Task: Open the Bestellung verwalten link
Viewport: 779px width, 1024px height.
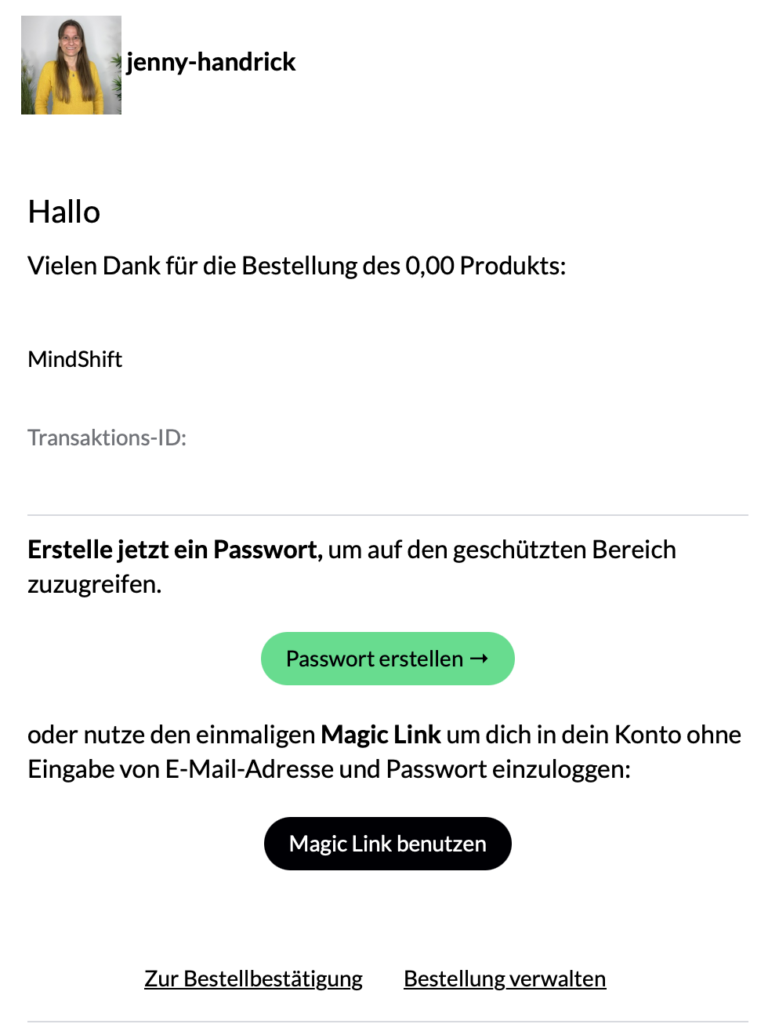Action: tap(504, 979)
